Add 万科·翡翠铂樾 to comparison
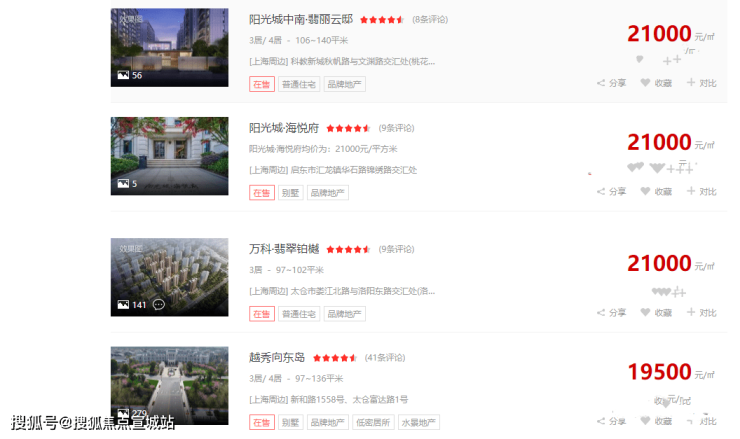 701,312
